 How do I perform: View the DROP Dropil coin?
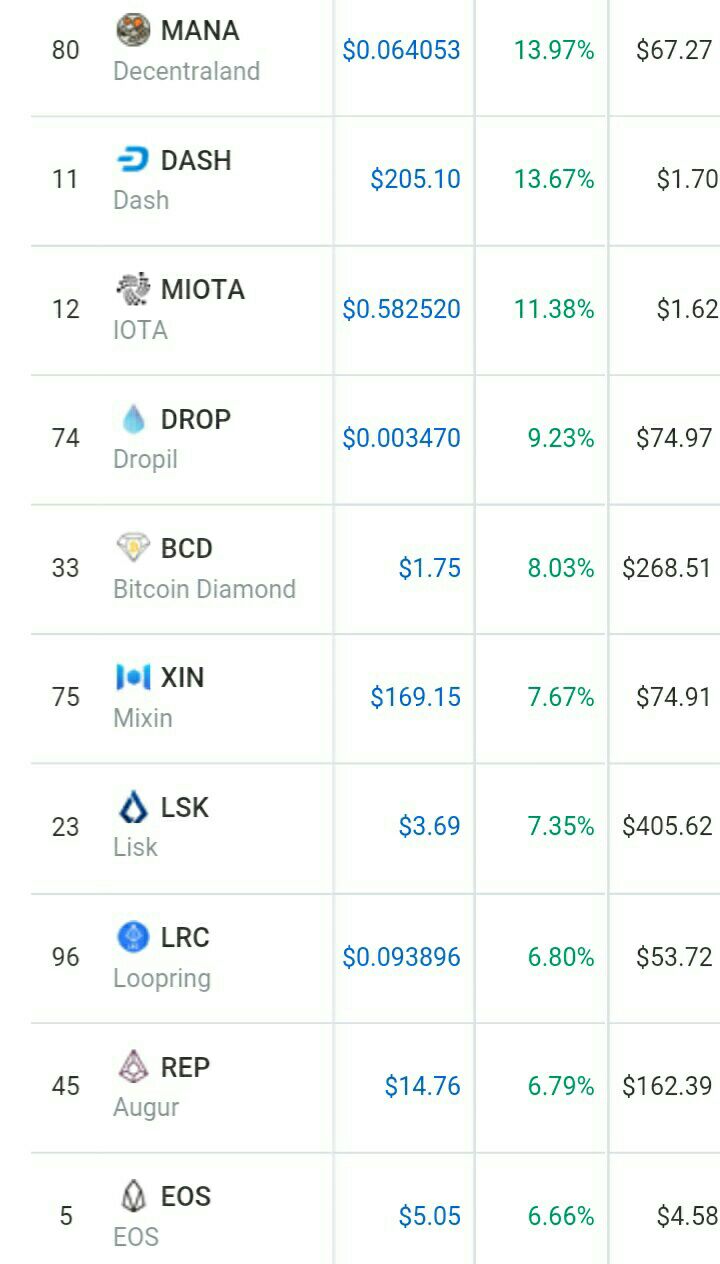195,438
